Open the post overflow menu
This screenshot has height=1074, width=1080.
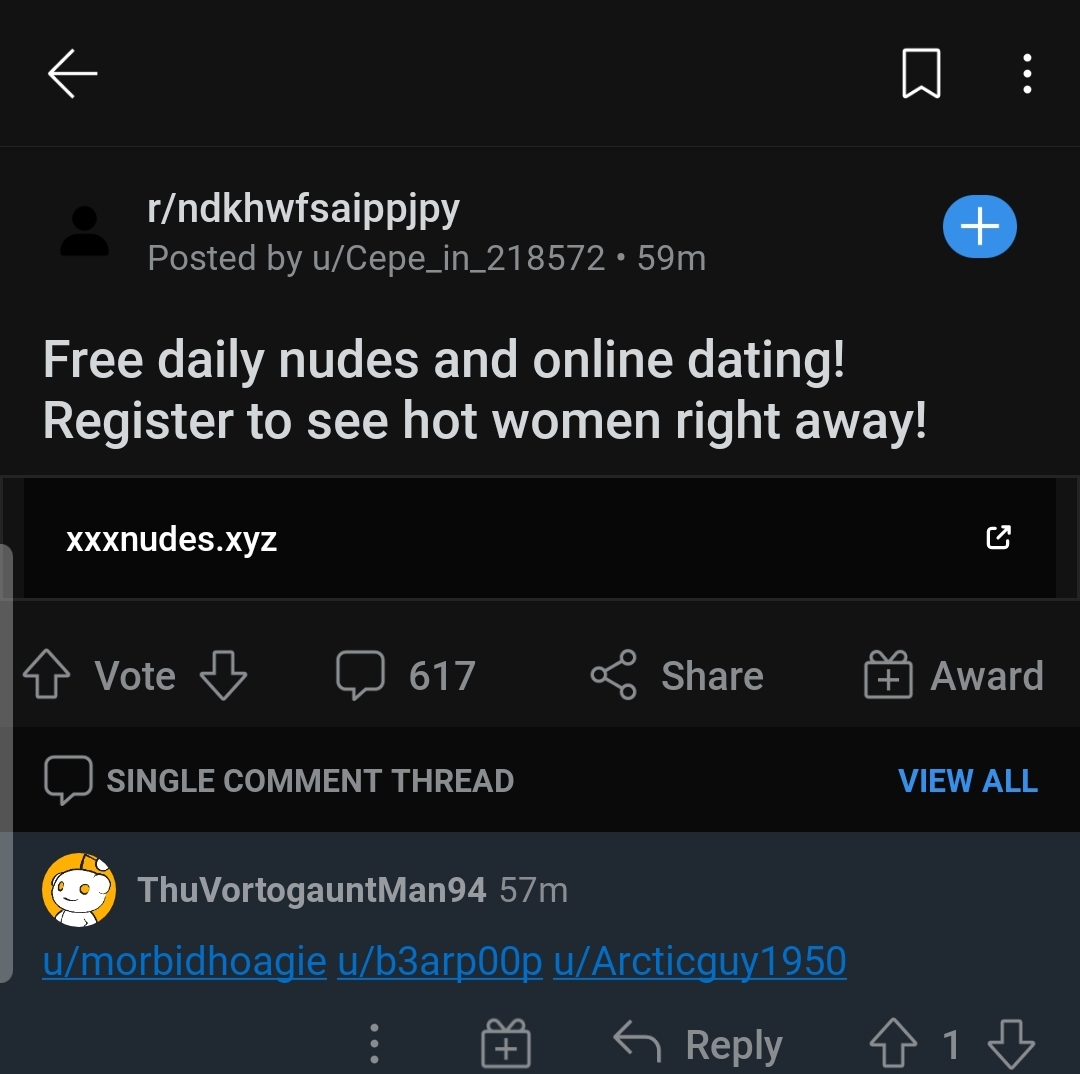click(x=1026, y=74)
